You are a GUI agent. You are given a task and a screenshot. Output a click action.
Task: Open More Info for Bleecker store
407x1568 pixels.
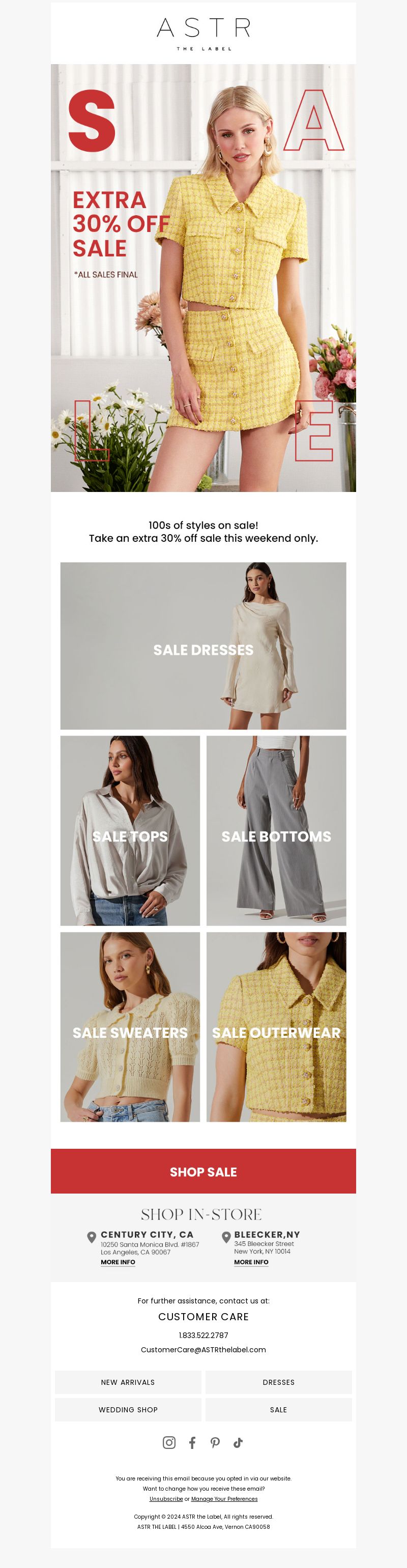coord(251,1262)
